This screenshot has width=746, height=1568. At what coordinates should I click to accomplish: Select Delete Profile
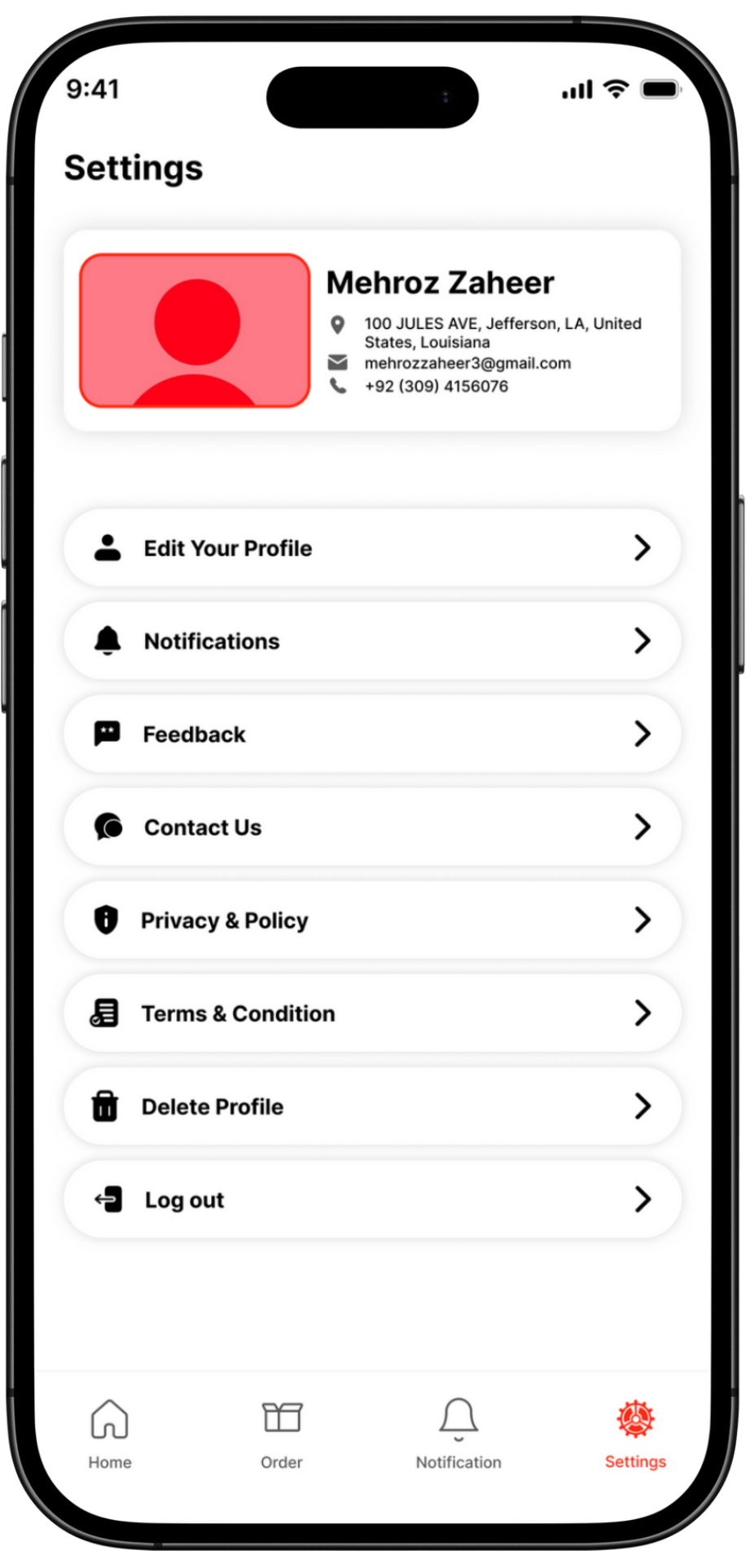click(x=371, y=1106)
